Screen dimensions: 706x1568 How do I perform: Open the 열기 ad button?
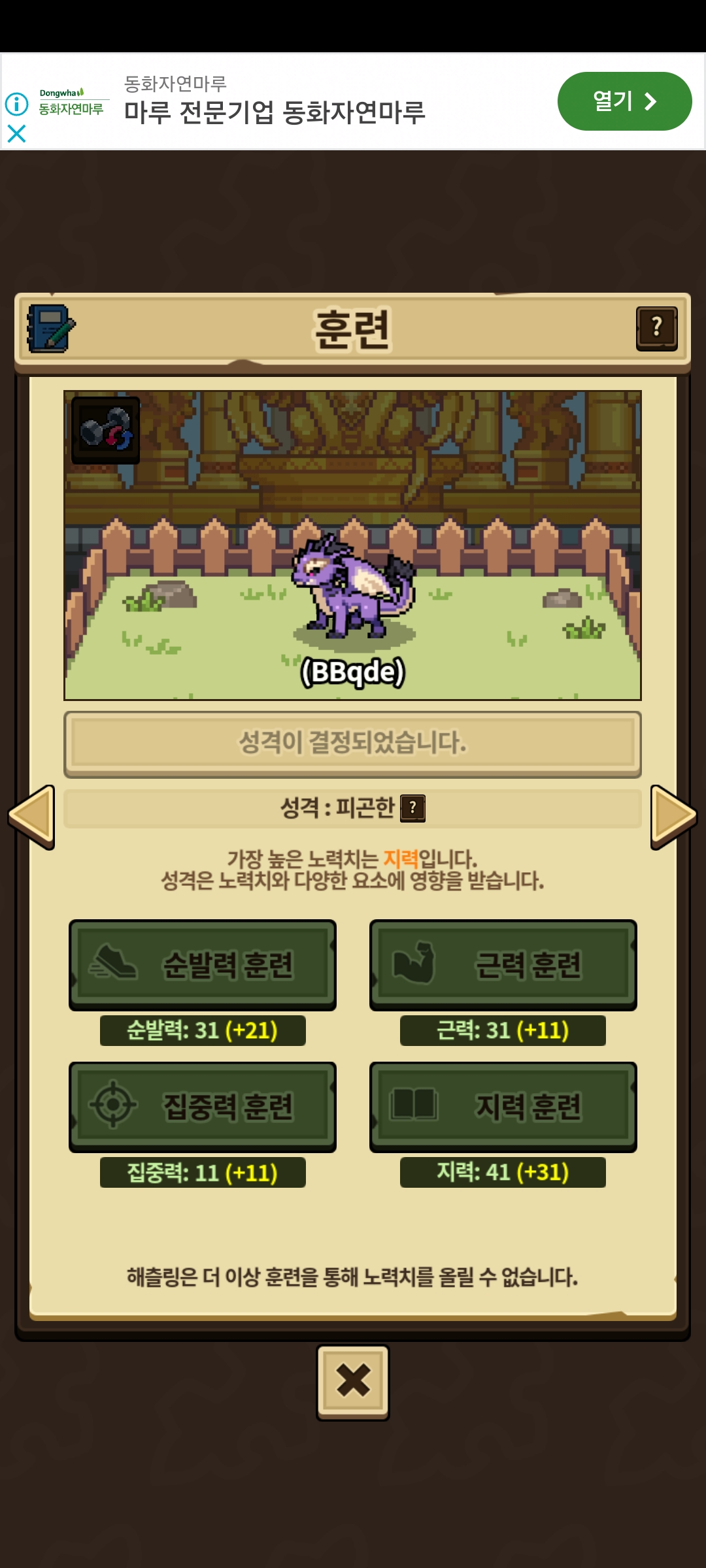point(624,101)
